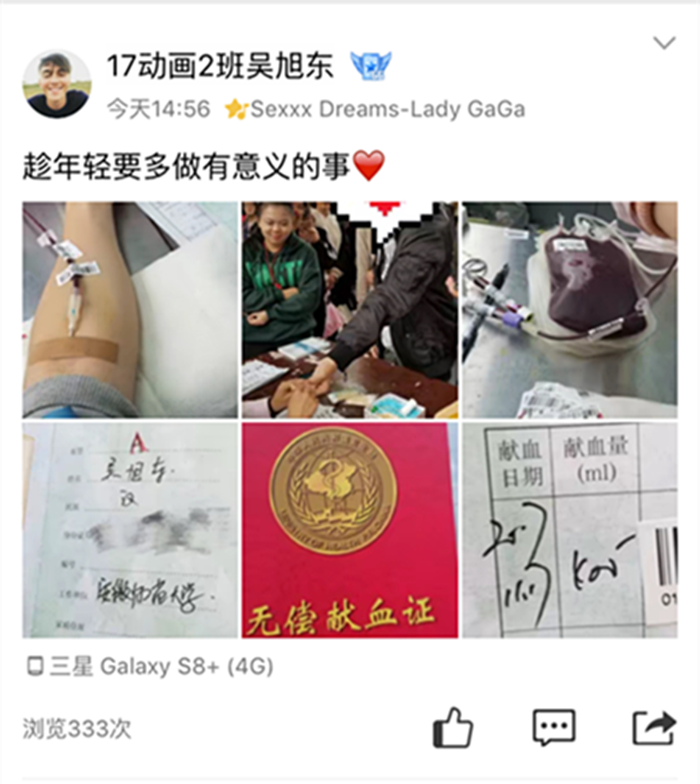Share this post
700x784 pixels.
(x=654, y=728)
